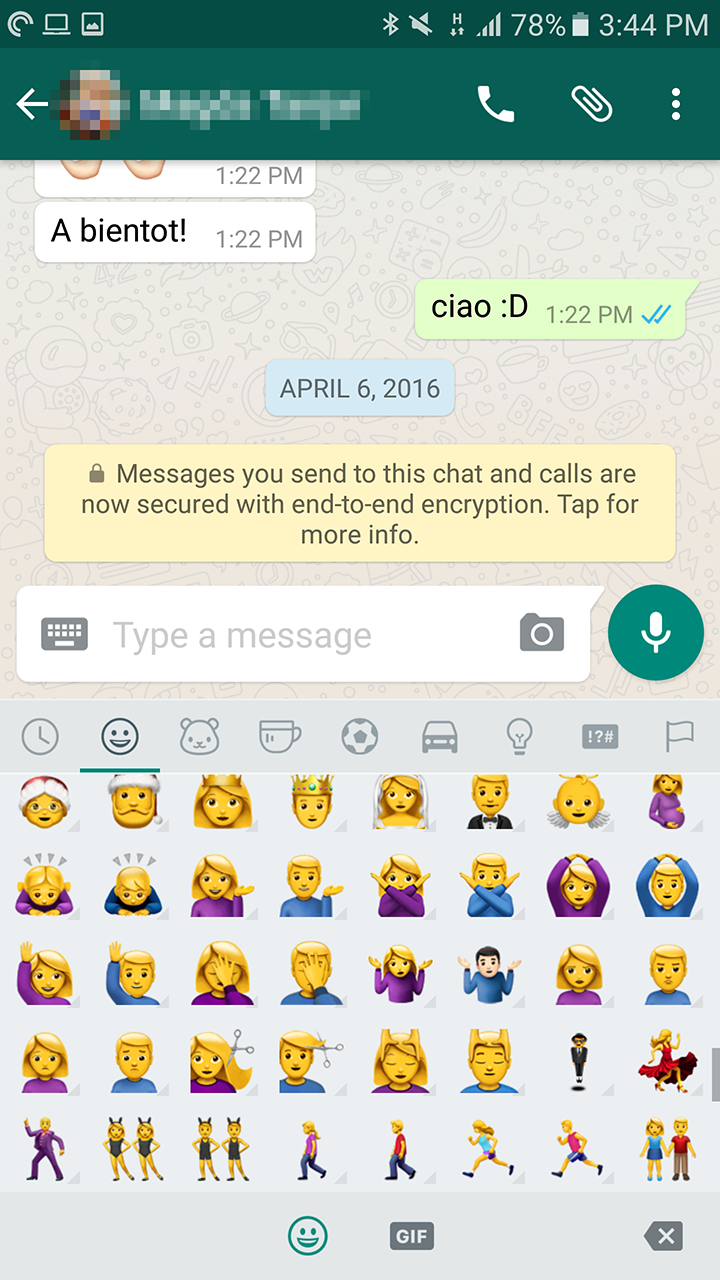
Task: Switch to the symbols emoji category
Action: [600, 738]
